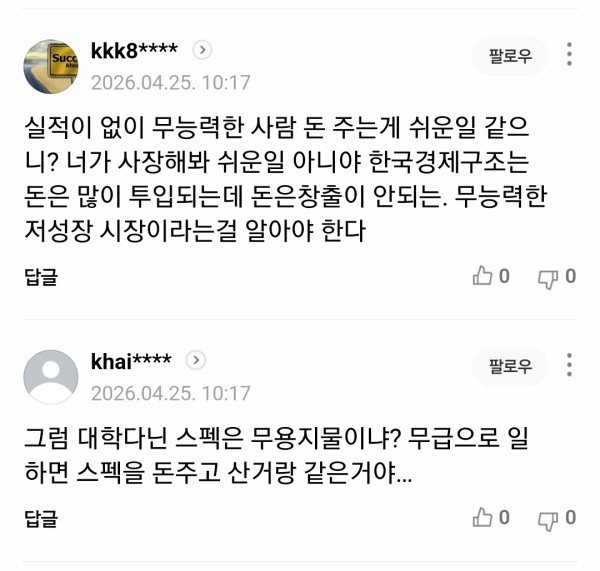Viewport: 600px width, 571px height.
Task: Dislike khai**** comment with thumbs down
Action: click(x=548, y=518)
